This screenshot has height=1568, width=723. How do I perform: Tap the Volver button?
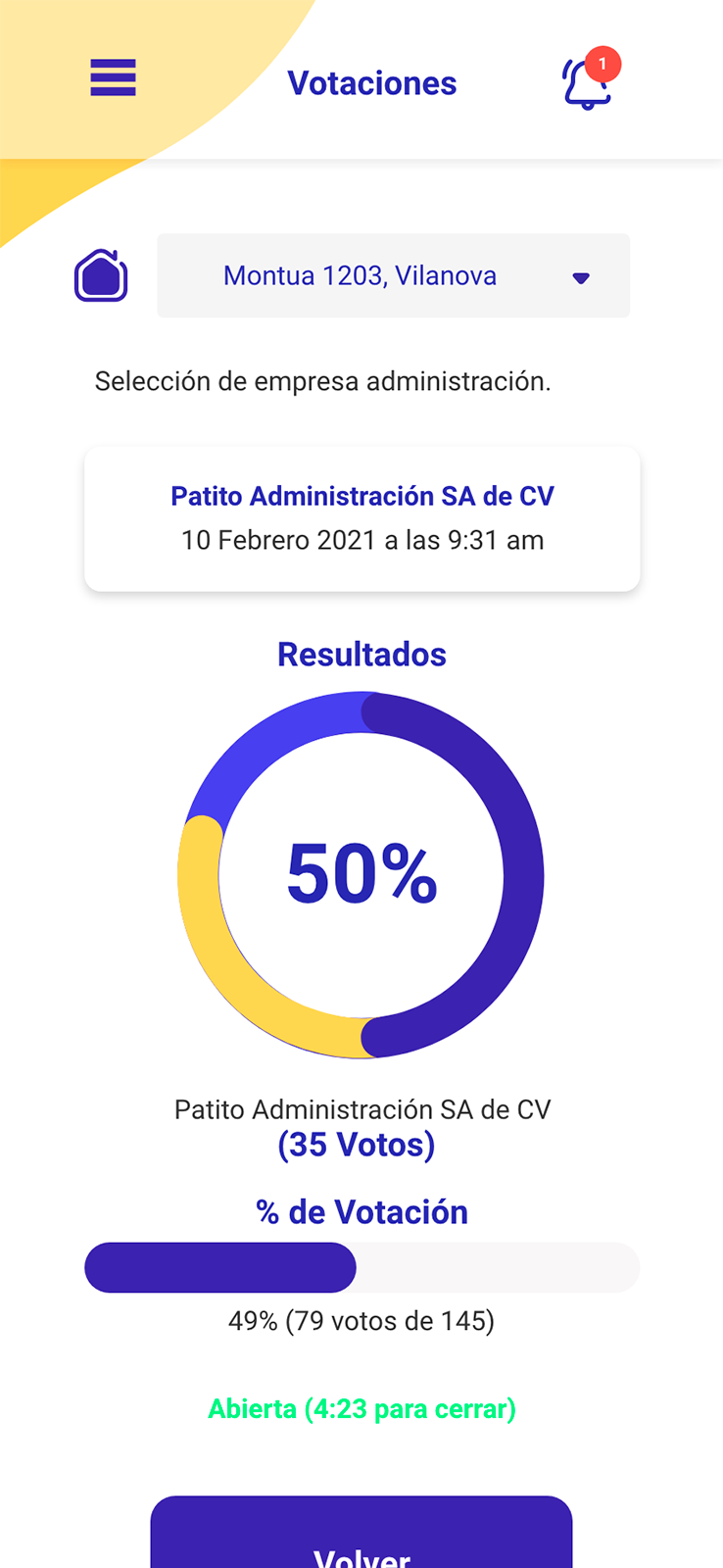(x=361, y=1539)
